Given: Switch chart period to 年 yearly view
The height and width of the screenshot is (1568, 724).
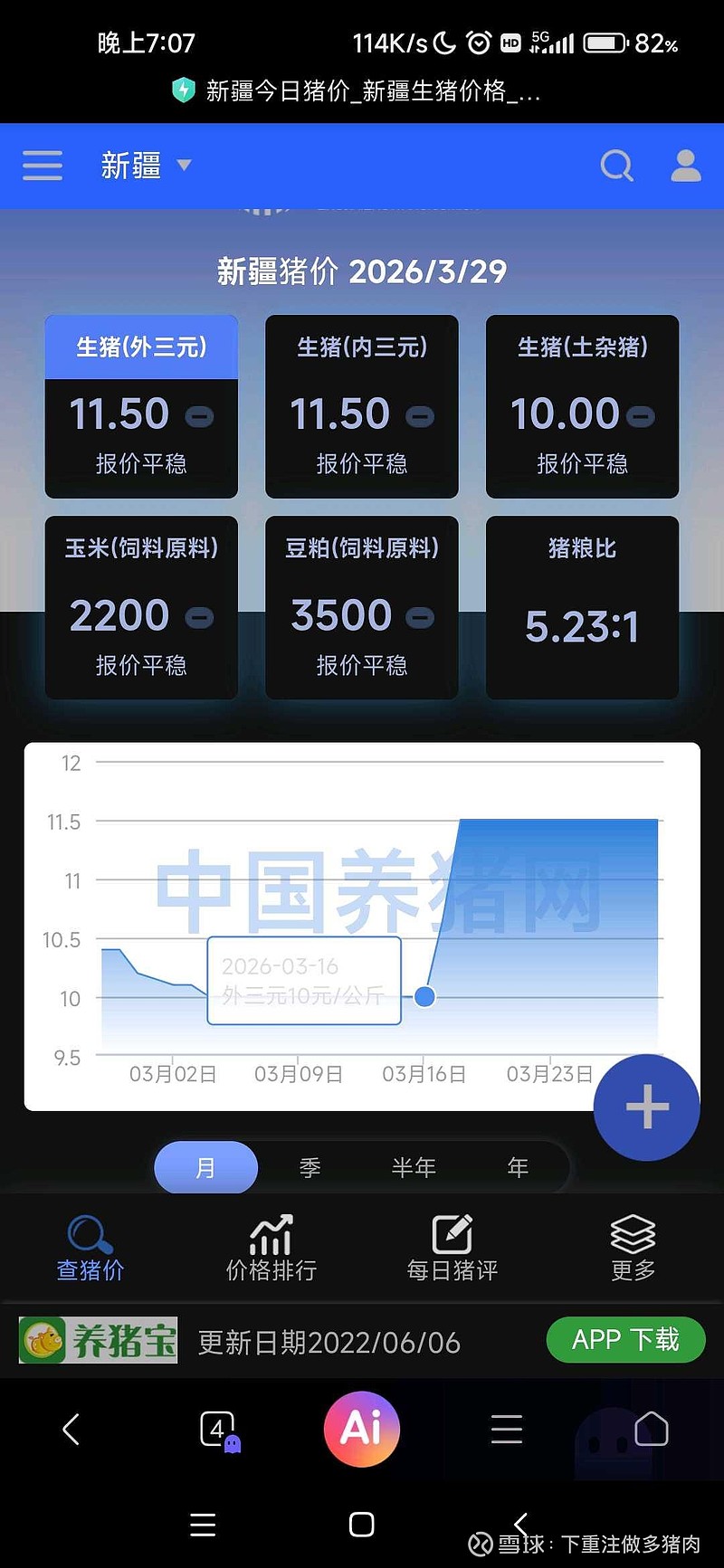Looking at the screenshot, I should (517, 1167).
